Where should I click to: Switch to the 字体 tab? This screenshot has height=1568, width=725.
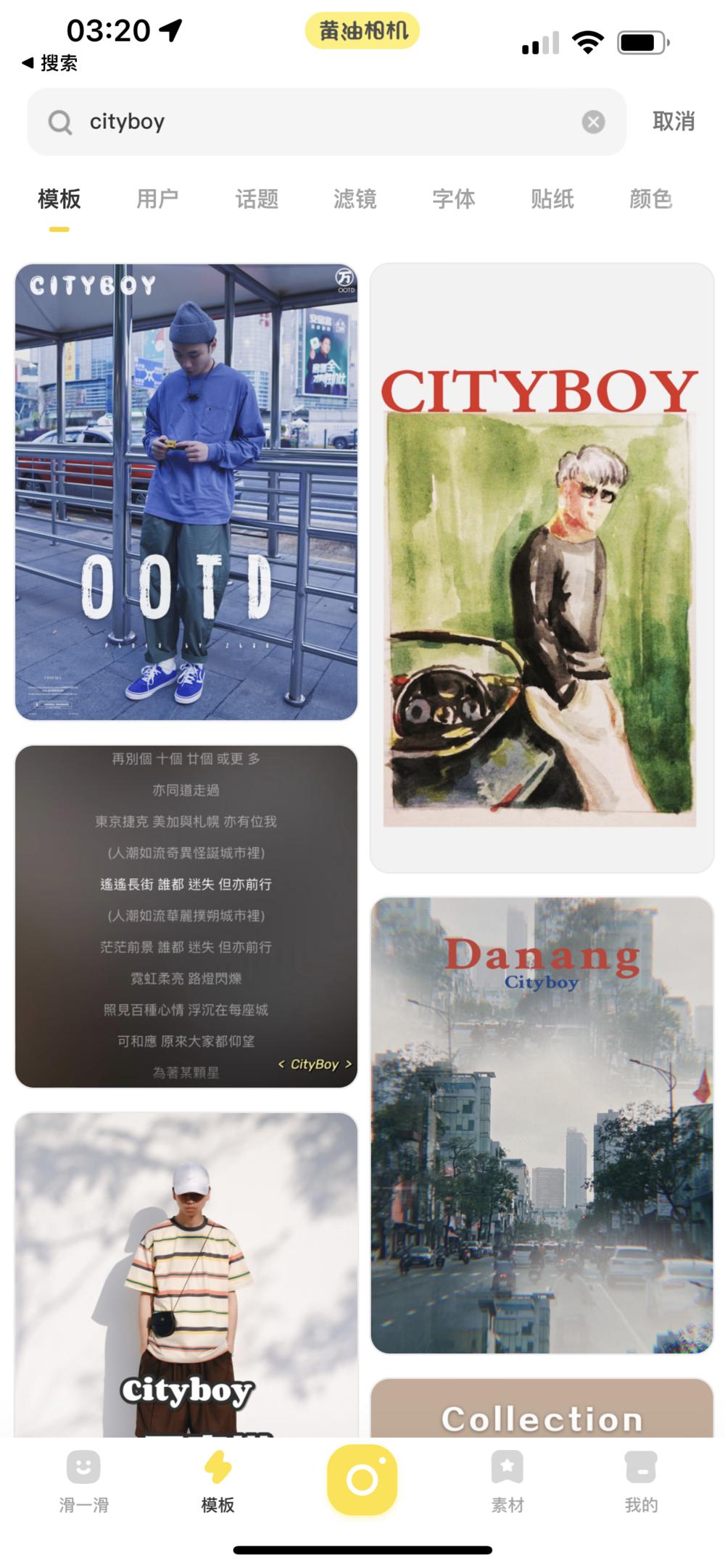[453, 199]
